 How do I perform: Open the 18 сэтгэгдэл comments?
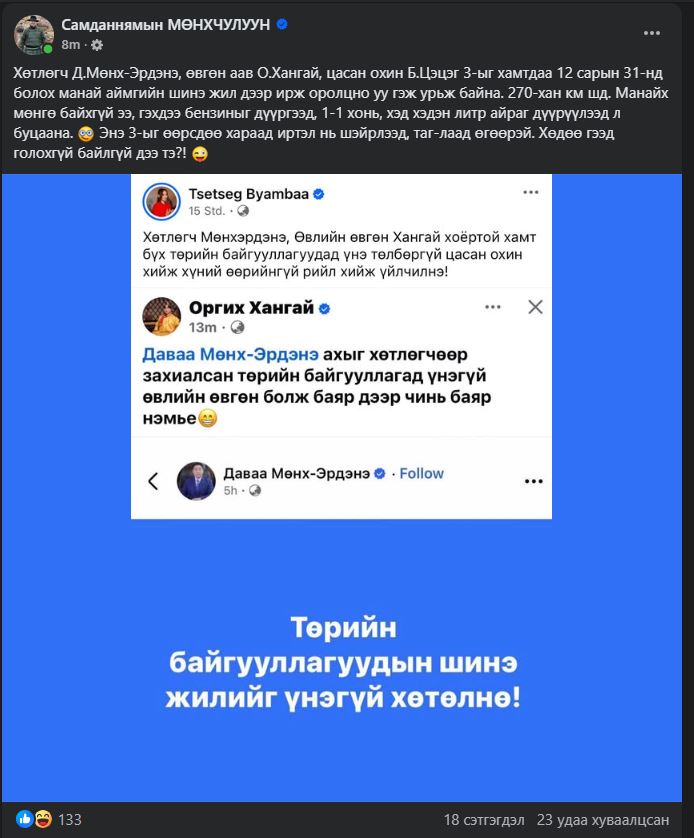(x=484, y=819)
